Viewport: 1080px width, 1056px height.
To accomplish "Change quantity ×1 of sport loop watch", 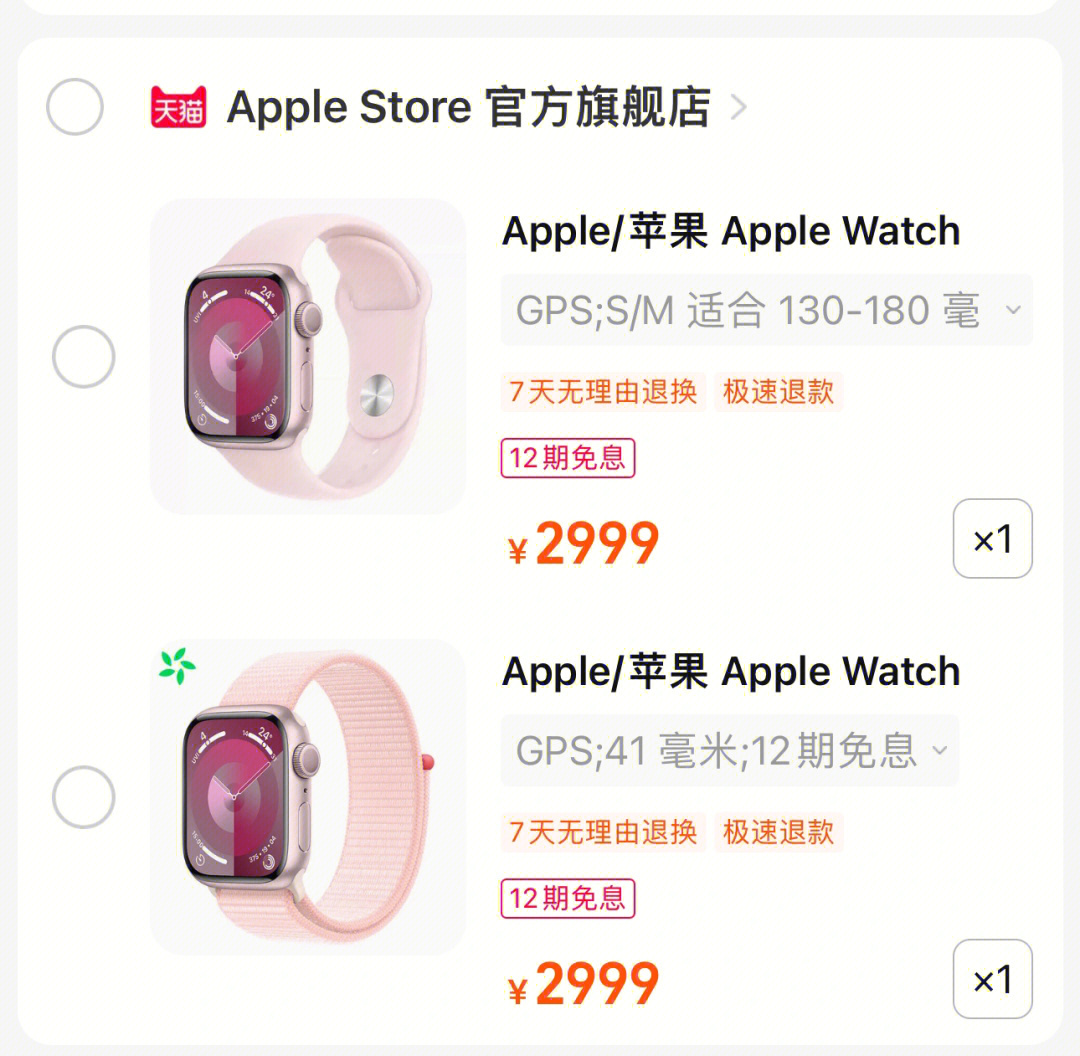I will click(992, 979).
